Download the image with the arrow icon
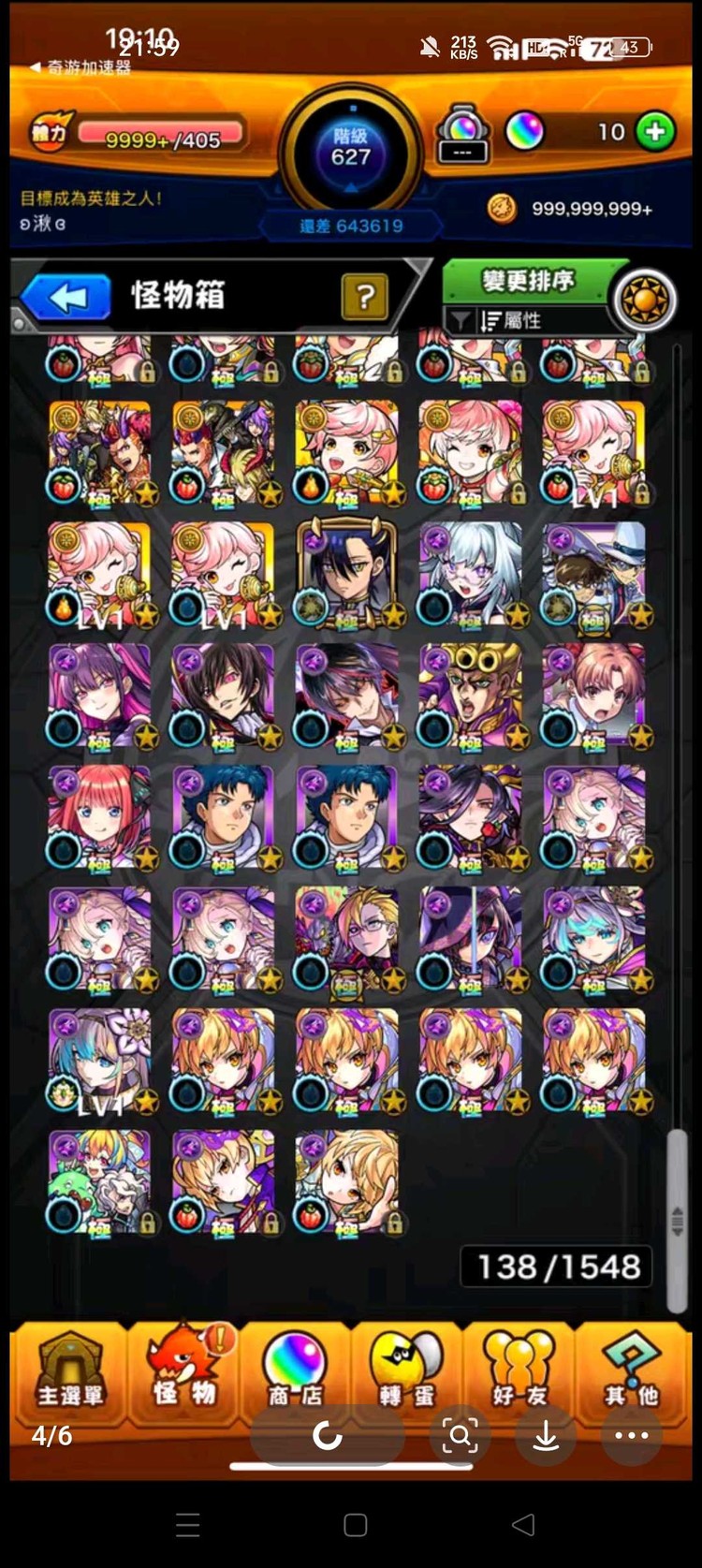This screenshot has width=702, height=1568. (x=546, y=1435)
